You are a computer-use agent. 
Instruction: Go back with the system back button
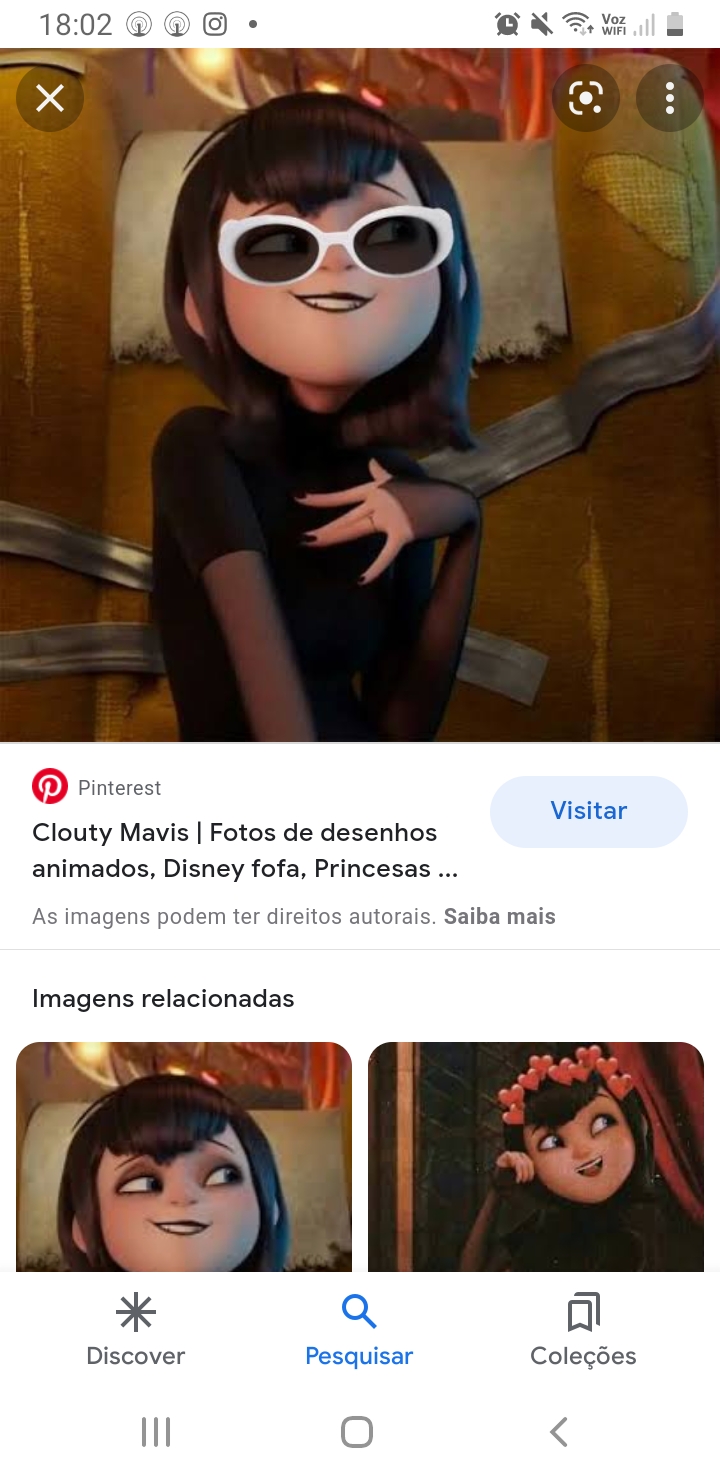[x=559, y=1432]
